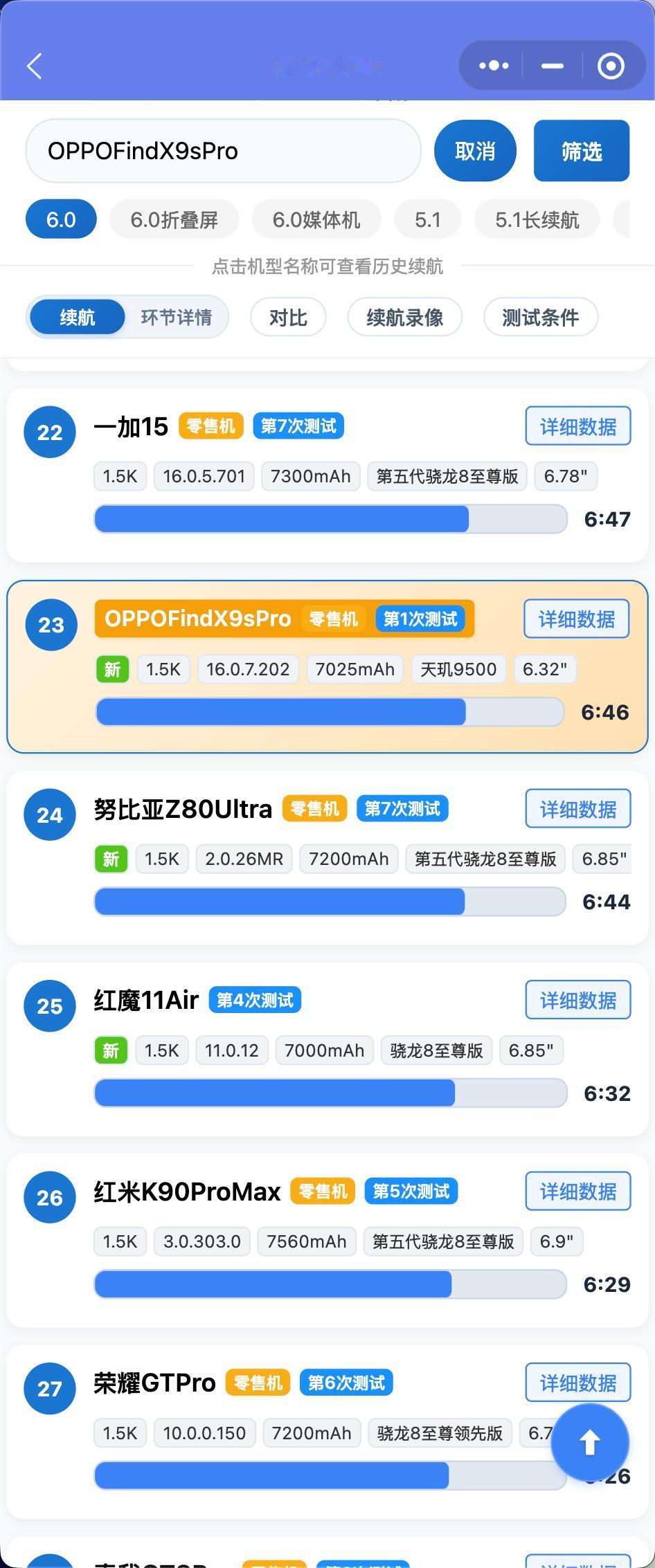The width and height of the screenshot is (655, 1568).
Task: Click the battery progress bar of 努比亚Z80Ultra
Action: pyautogui.click(x=330, y=901)
